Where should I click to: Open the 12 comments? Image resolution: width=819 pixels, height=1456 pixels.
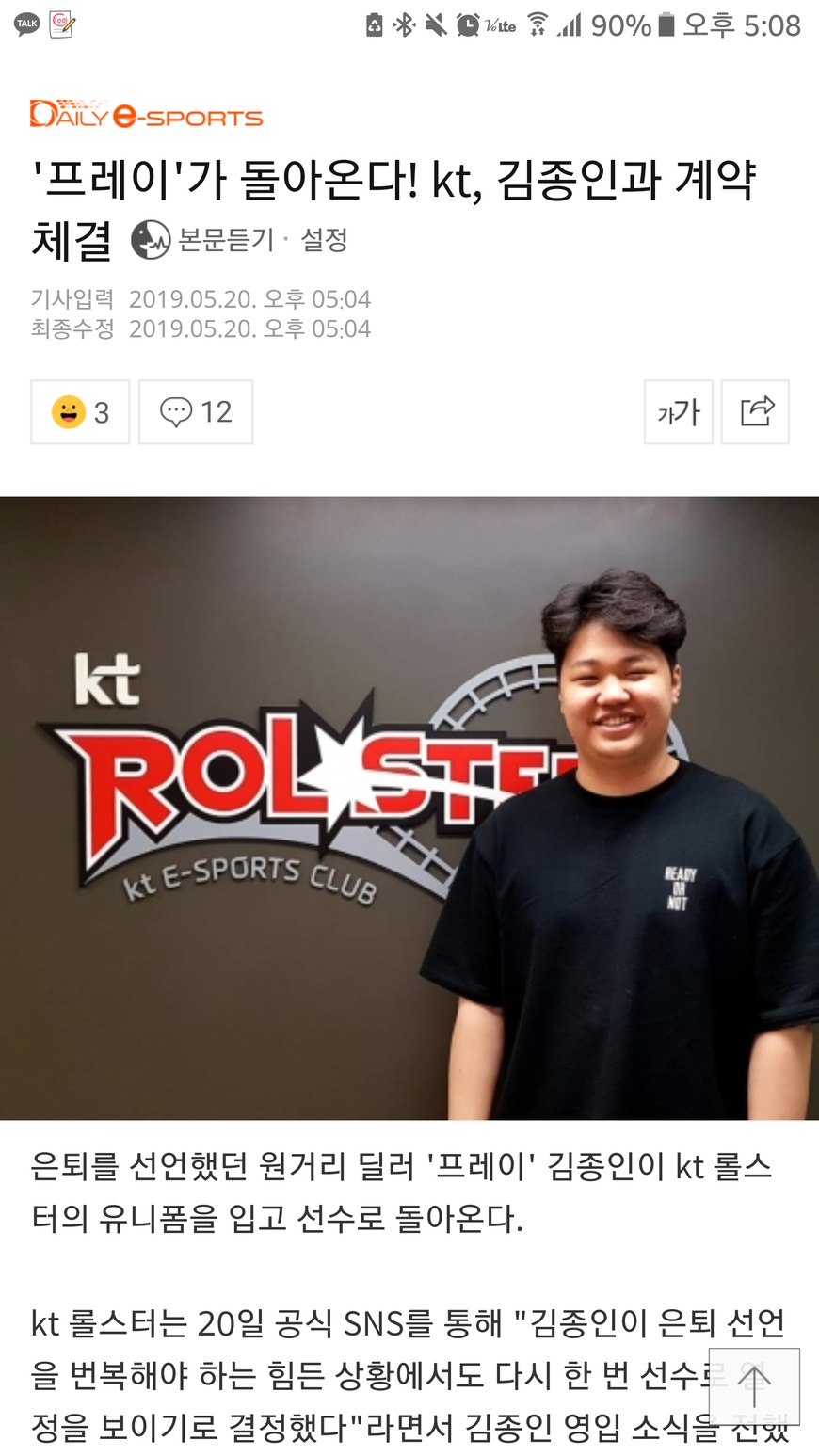[x=196, y=412]
